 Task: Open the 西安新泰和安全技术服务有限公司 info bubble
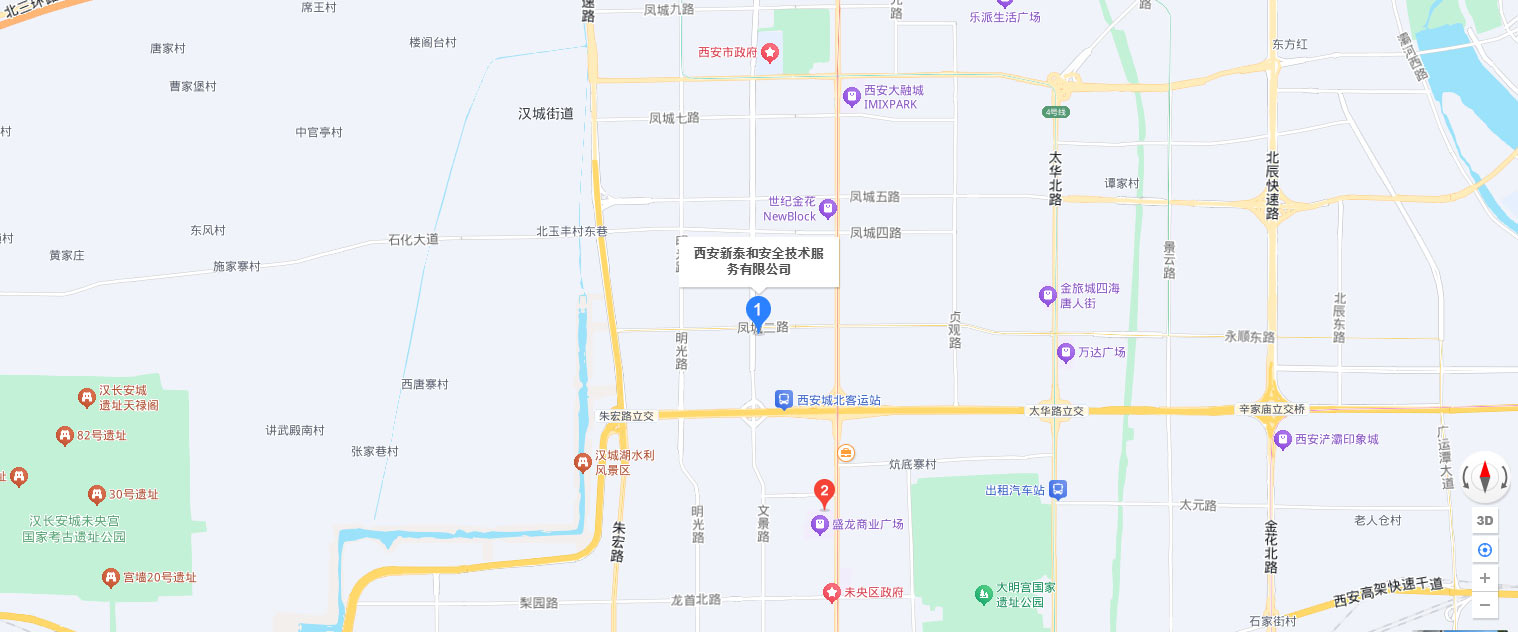tap(758, 261)
